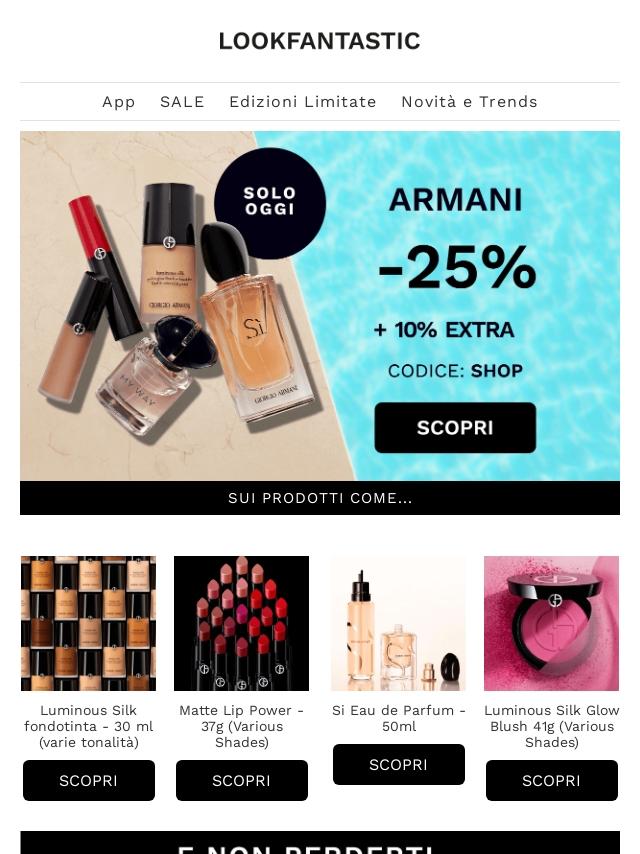Open the Luminous Silk fondotinta product image
Image resolution: width=640 pixels, height=854 pixels.
click(88, 623)
